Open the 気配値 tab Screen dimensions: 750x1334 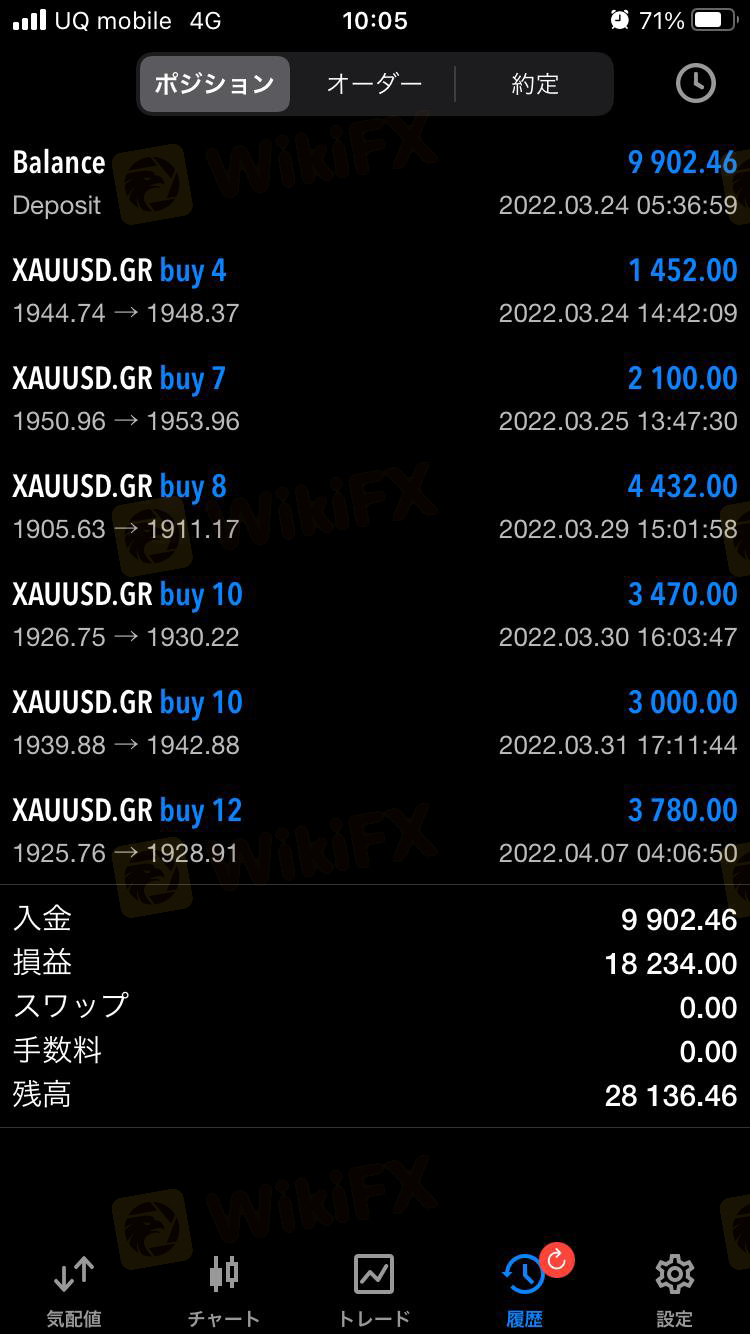[x=74, y=1288]
